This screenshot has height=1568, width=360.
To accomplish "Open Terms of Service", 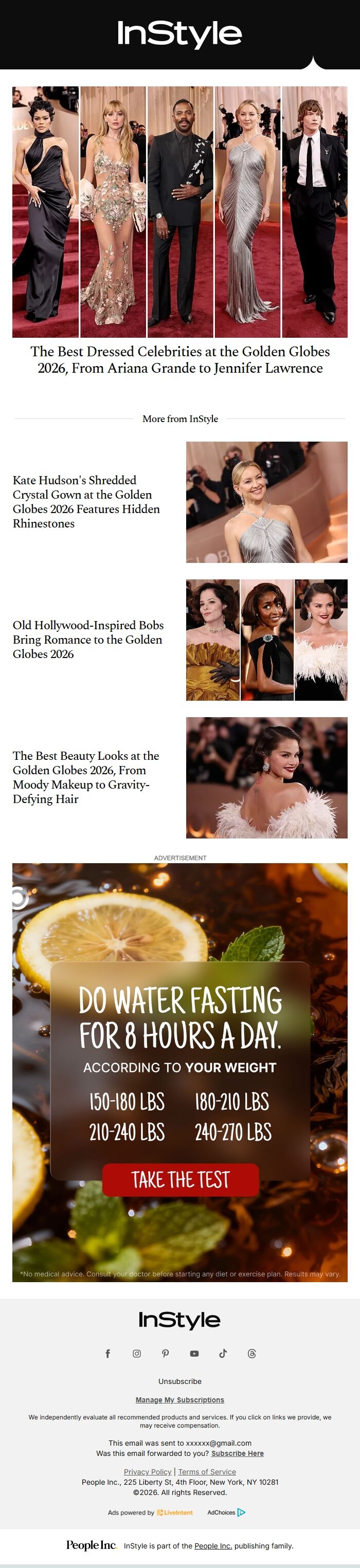I will pyautogui.click(x=207, y=1471).
